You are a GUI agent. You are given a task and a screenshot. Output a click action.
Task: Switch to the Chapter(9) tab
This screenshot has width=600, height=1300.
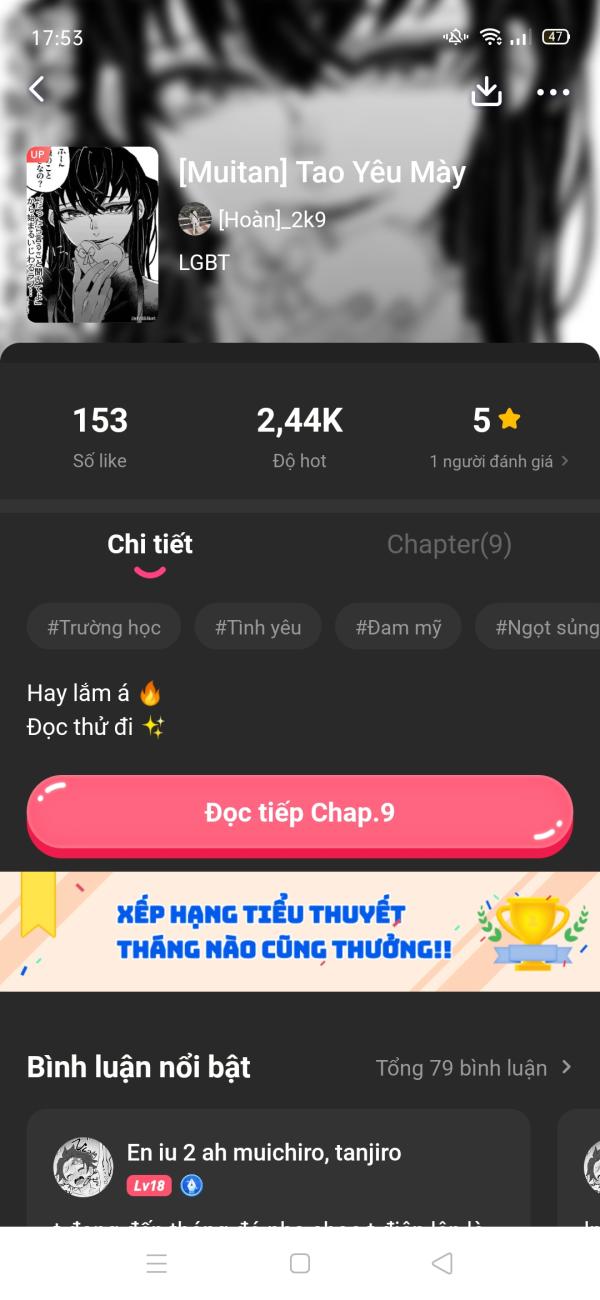point(449,544)
